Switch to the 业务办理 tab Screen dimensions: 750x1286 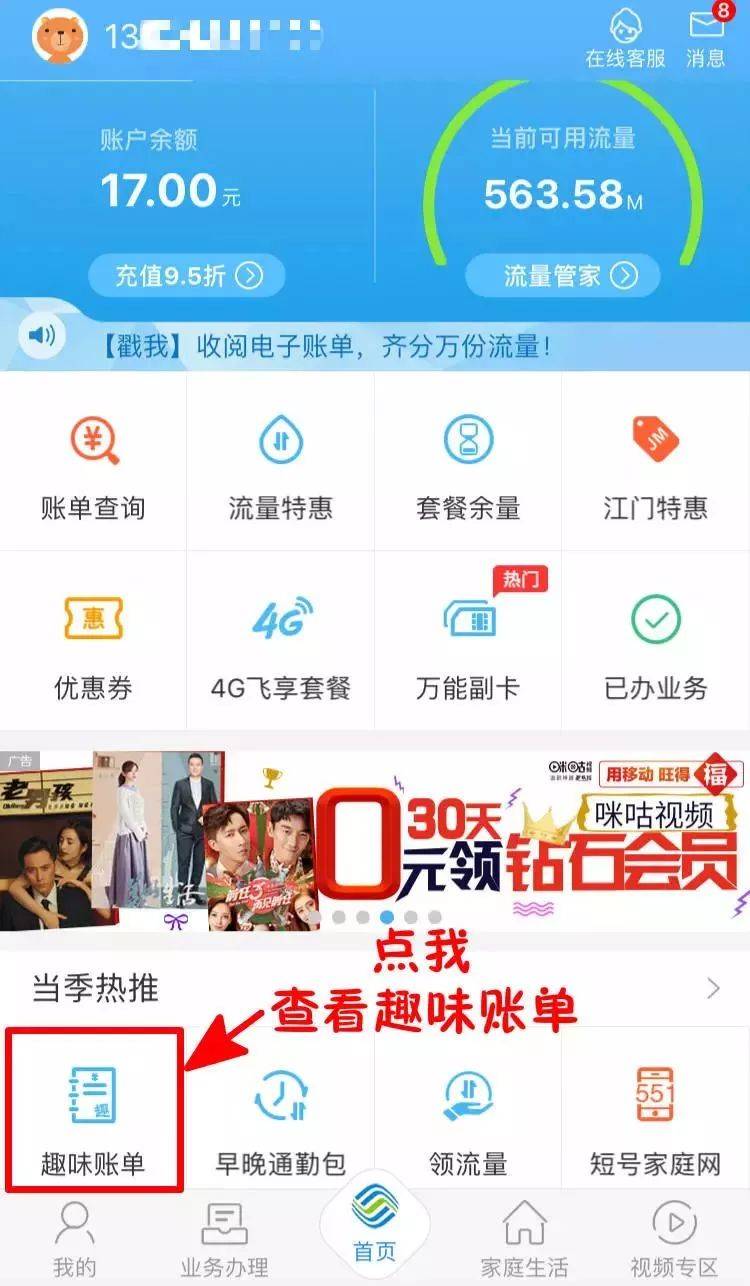(x=224, y=1240)
